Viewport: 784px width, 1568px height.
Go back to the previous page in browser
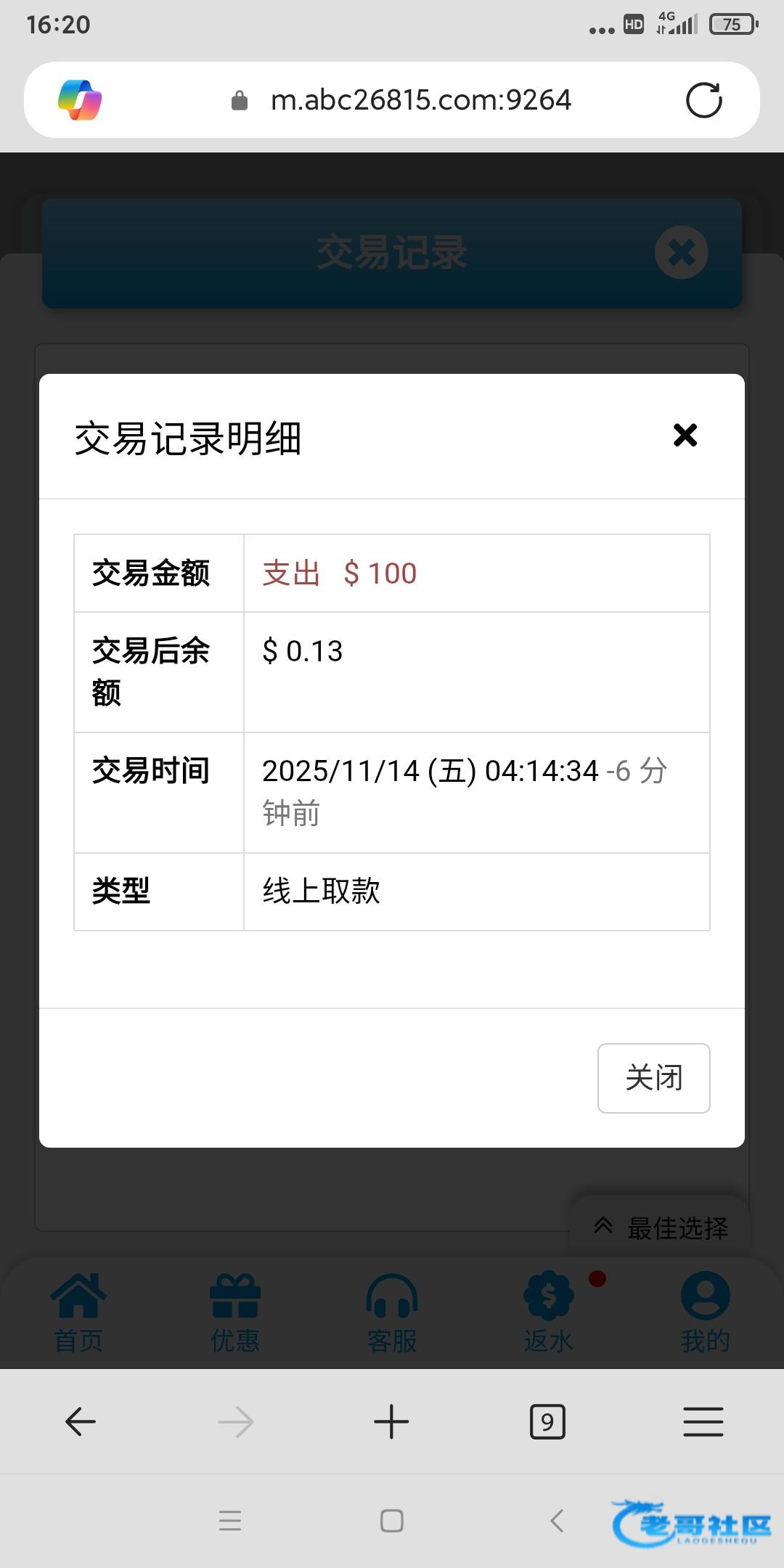(81, 1421)
